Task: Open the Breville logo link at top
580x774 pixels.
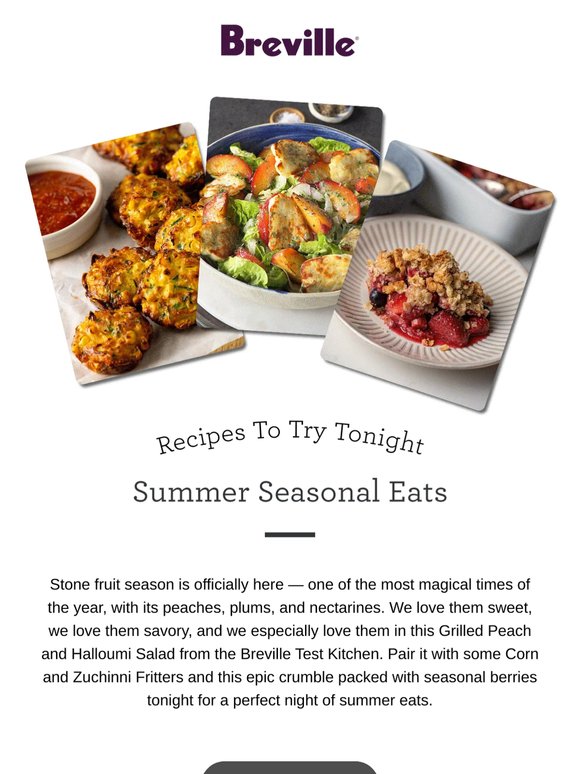Action: tap(290, 40)
